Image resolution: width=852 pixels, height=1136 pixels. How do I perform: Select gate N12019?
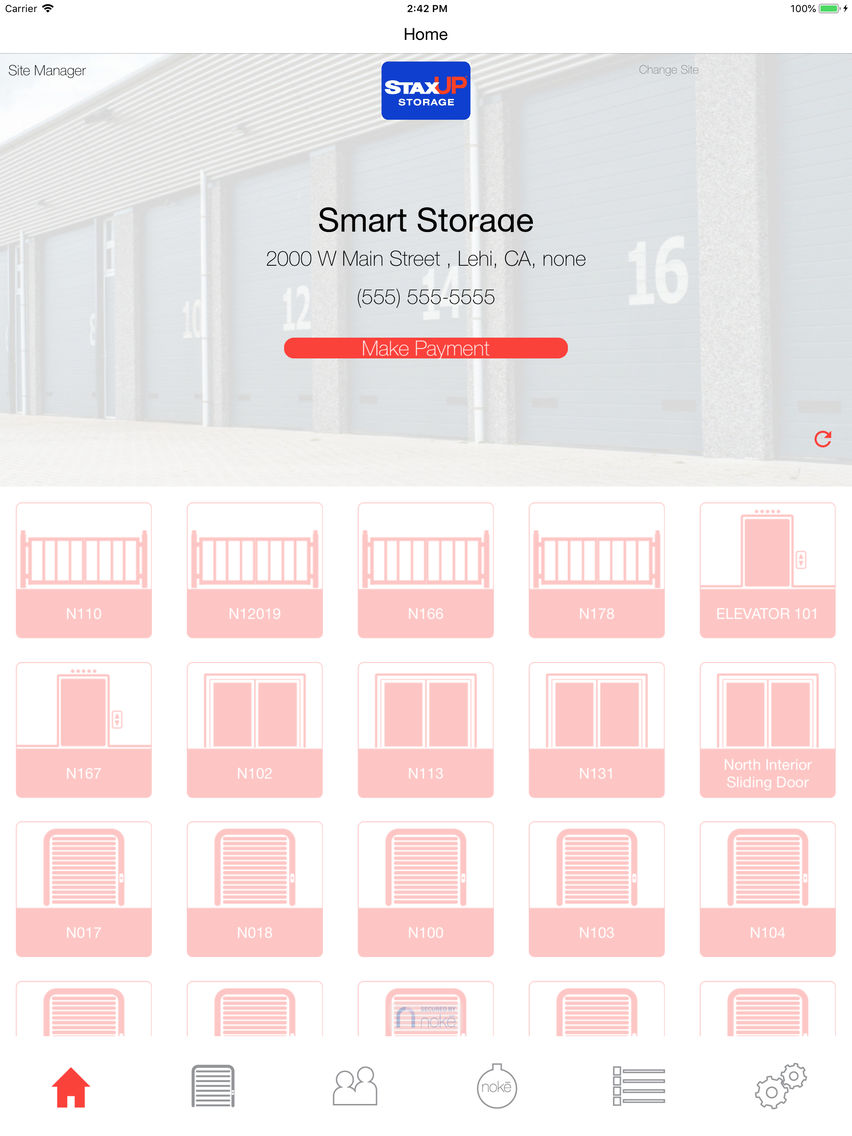click(x=254, y=570)
